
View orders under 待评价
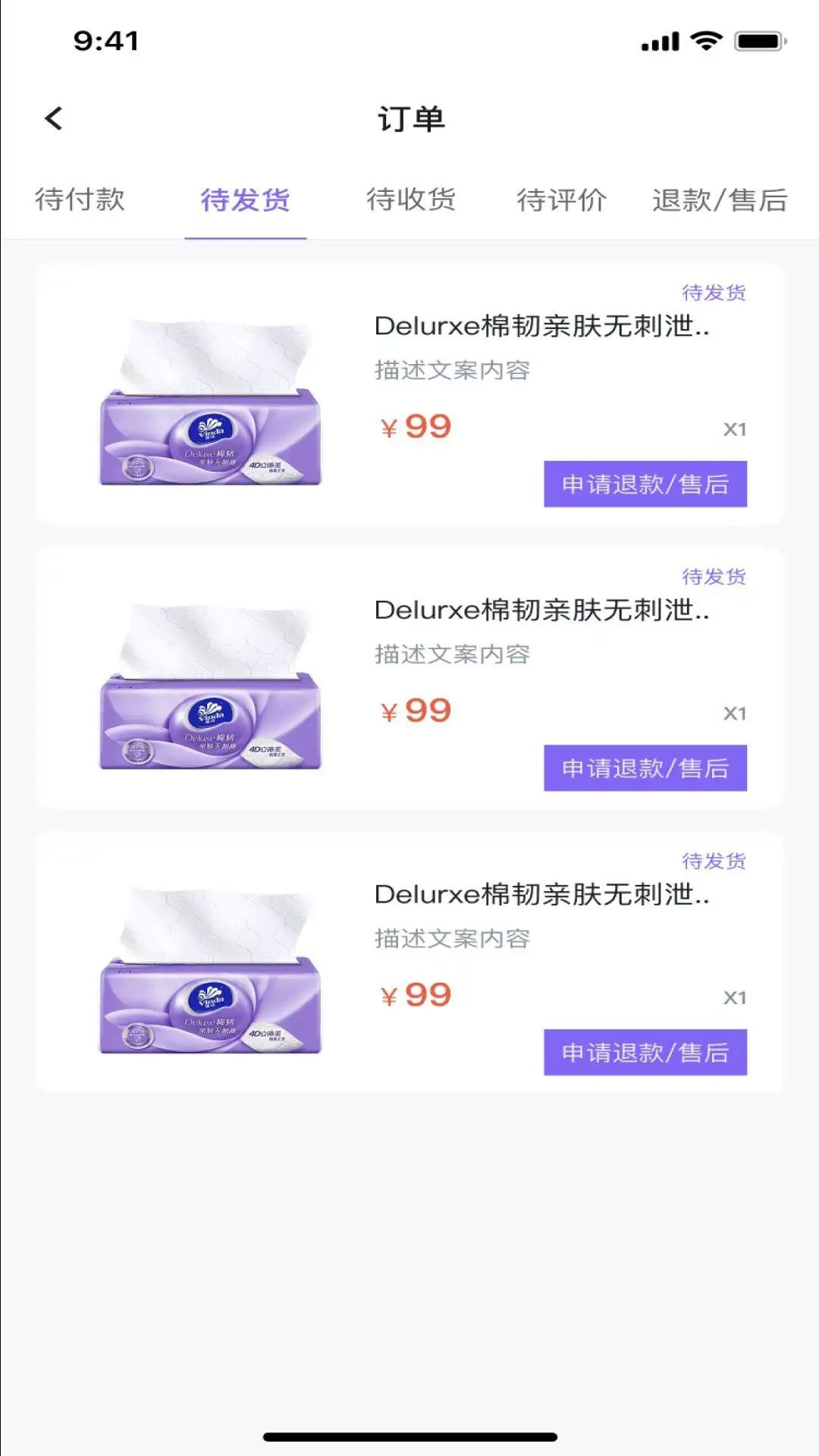pyautogui.click(x=561, y=200)
